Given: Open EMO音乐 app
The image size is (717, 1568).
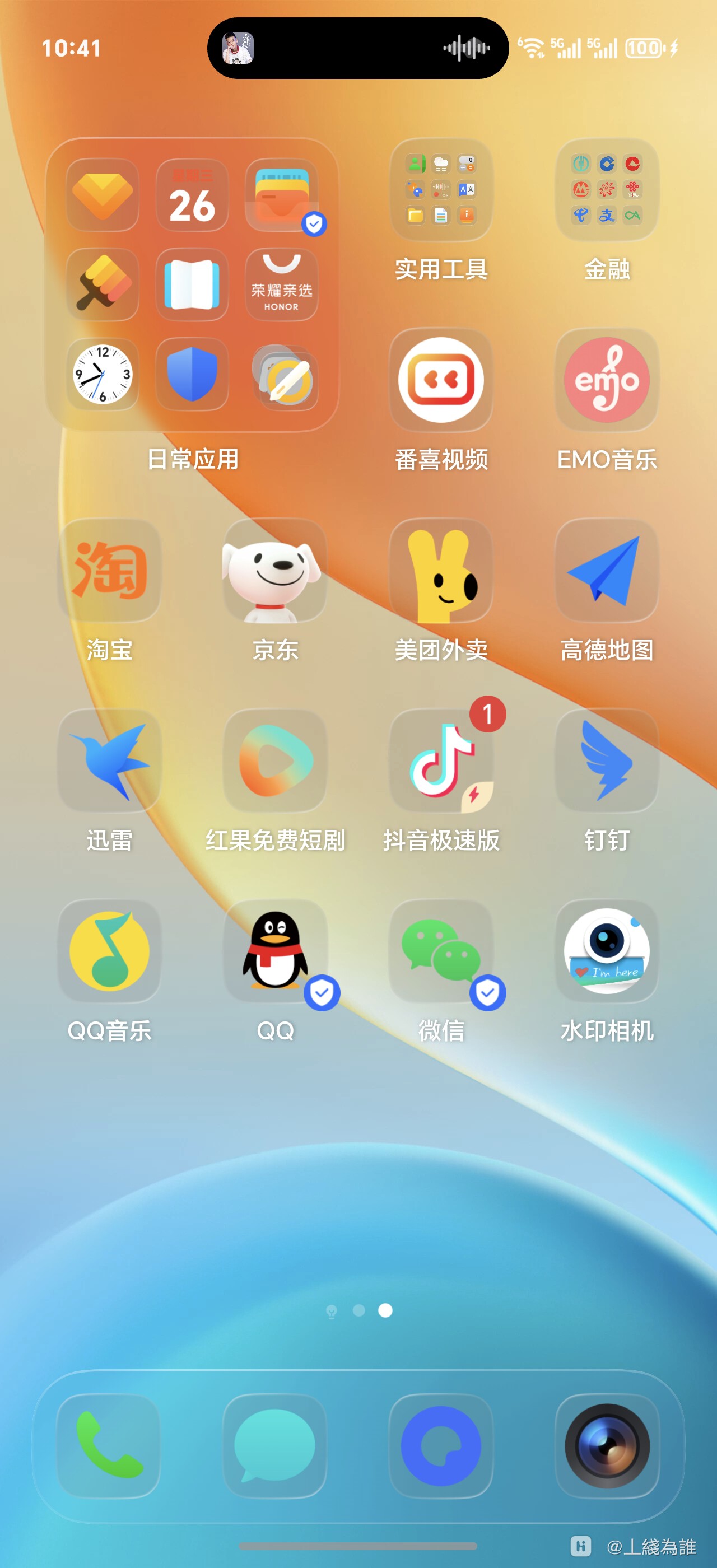Looking at the screenshot, I should [x=606, y=380].
